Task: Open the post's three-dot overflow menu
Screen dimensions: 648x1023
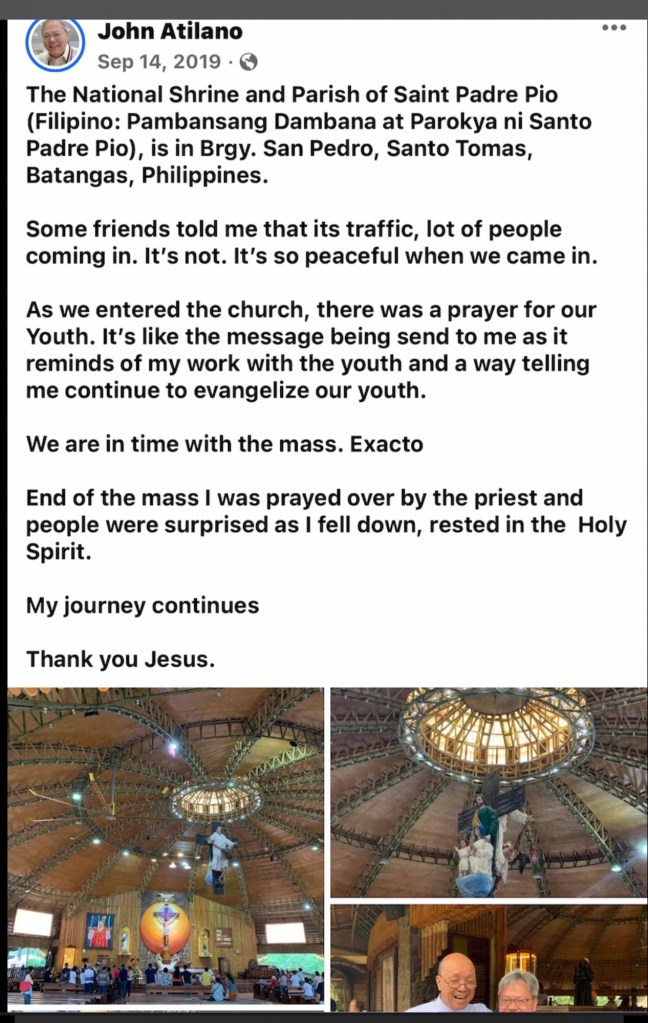Action: [x=613, y=28]
